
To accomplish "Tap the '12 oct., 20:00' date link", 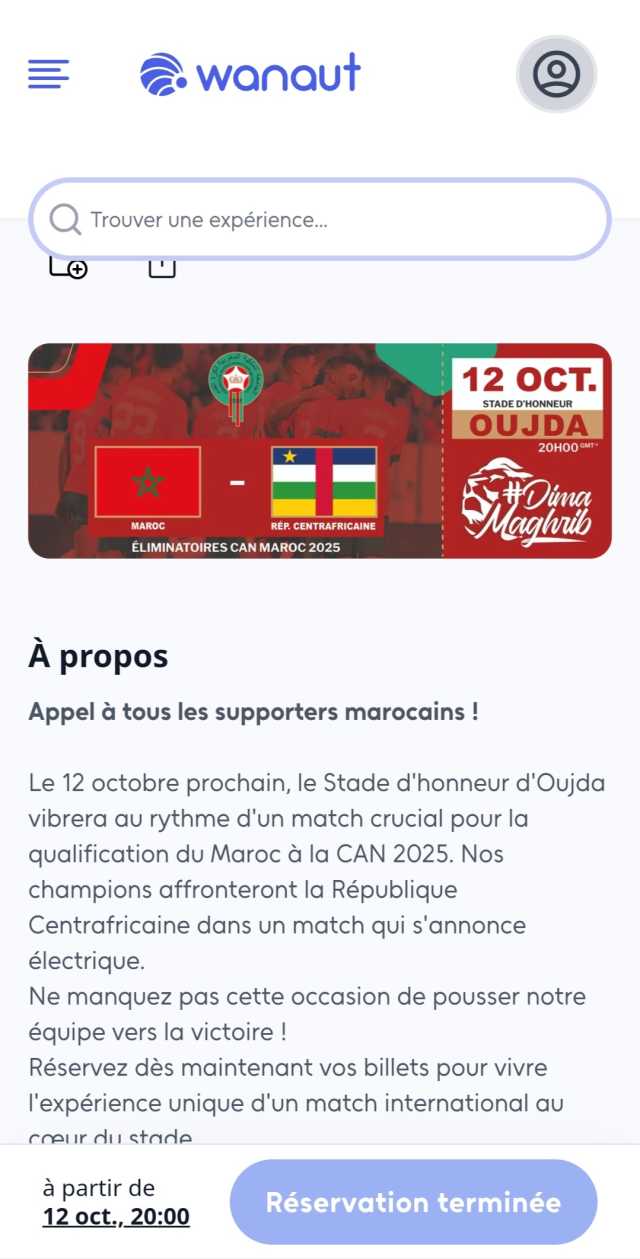I will pos(116,1217).
